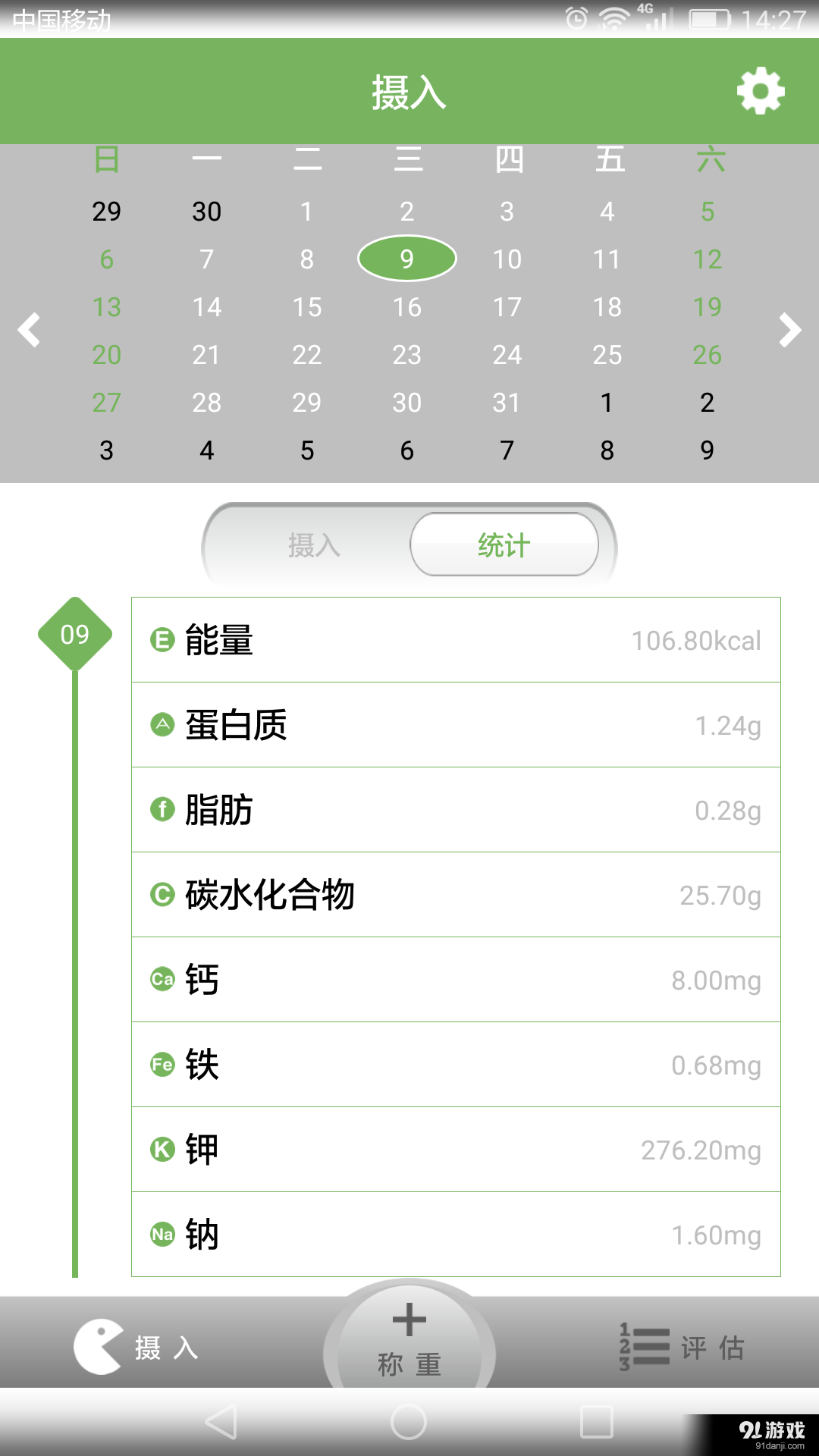Select date 16 on the calendar

407,307
